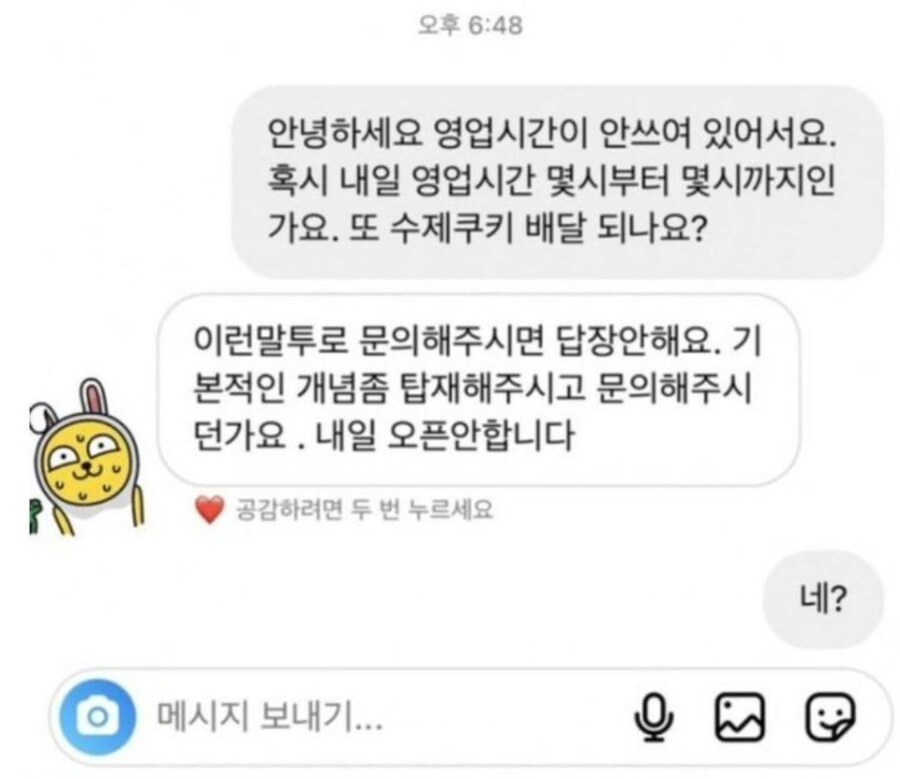Record a voice message with the microphone

(x=655, y=716)
